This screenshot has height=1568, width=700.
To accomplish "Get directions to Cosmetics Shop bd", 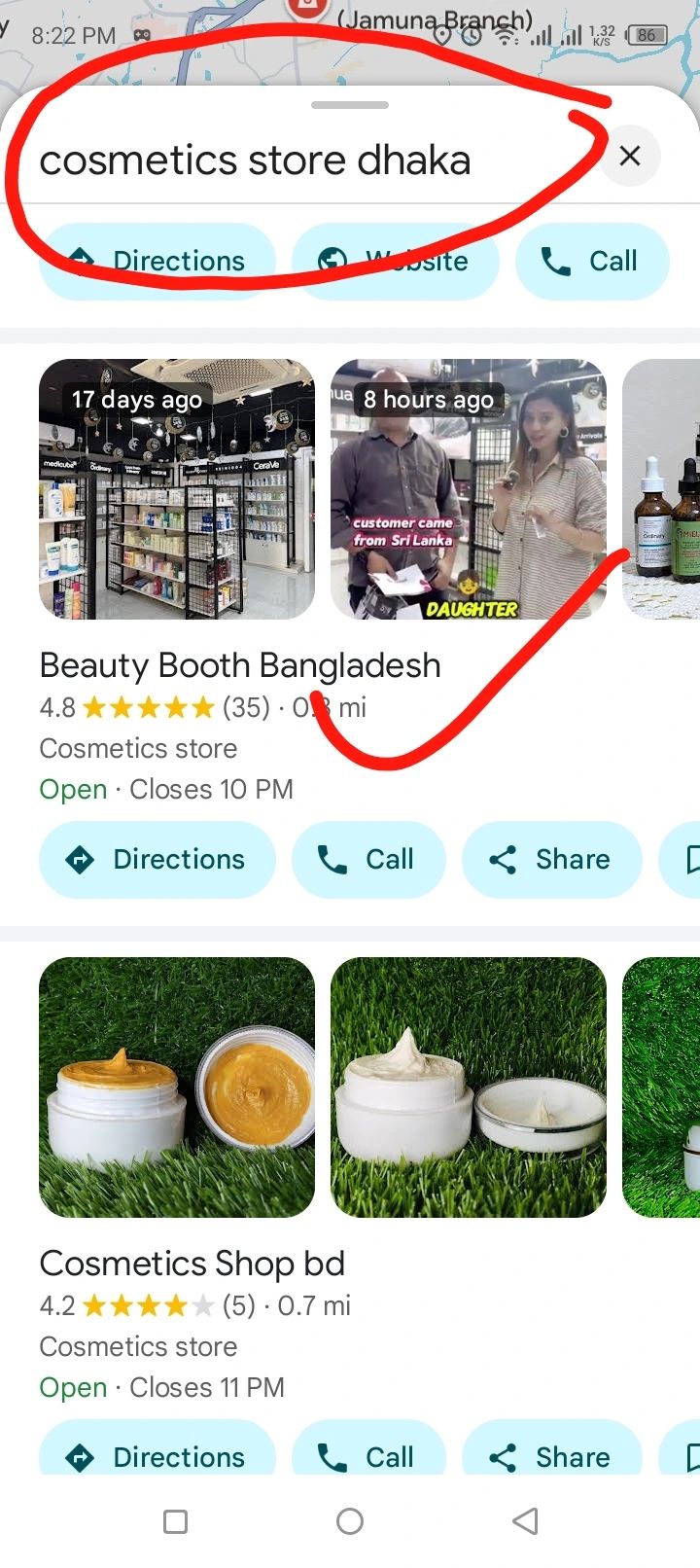I will pyautogui.click(x=157, y=1453).
